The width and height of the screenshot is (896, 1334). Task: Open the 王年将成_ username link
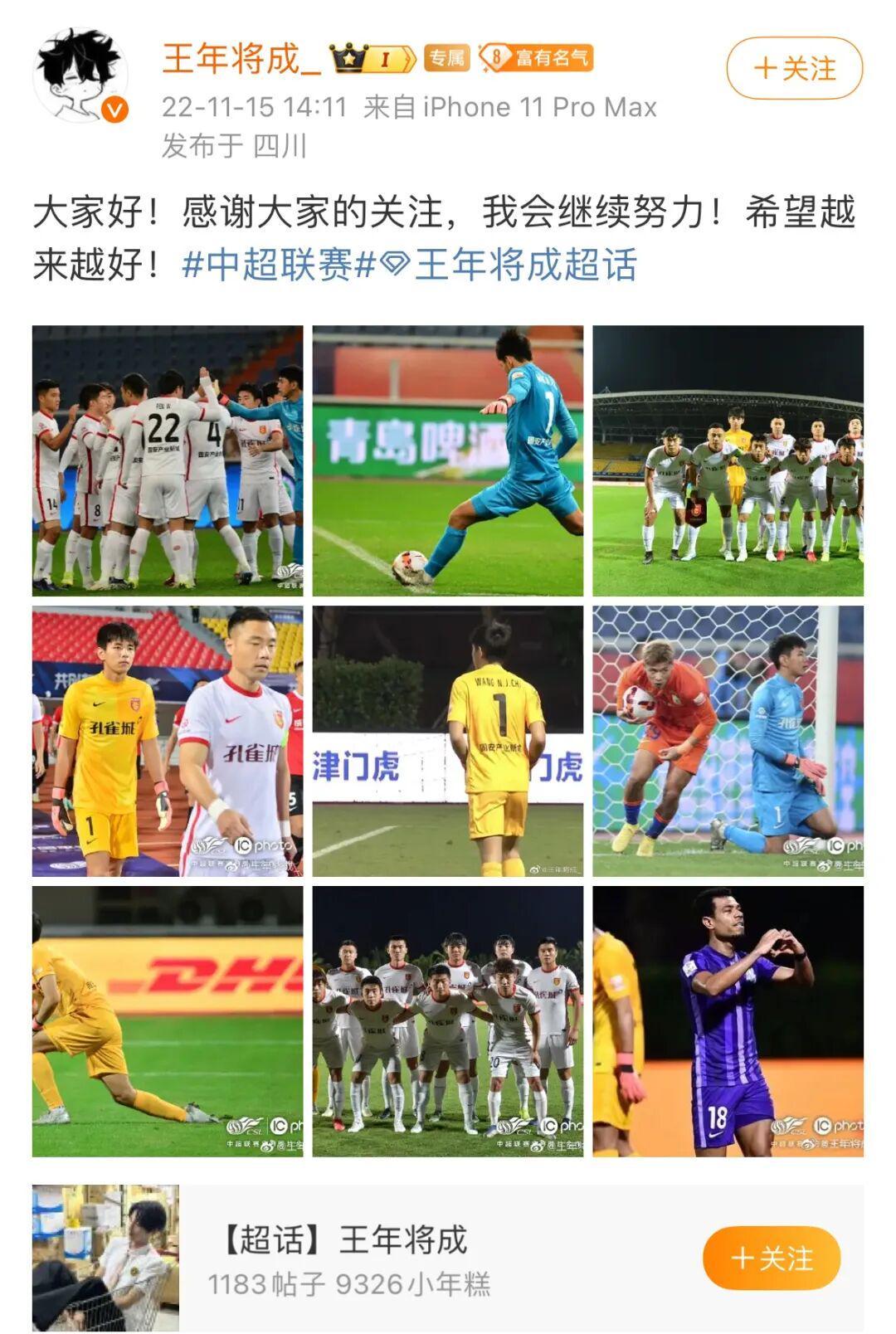tap(241, 59)
